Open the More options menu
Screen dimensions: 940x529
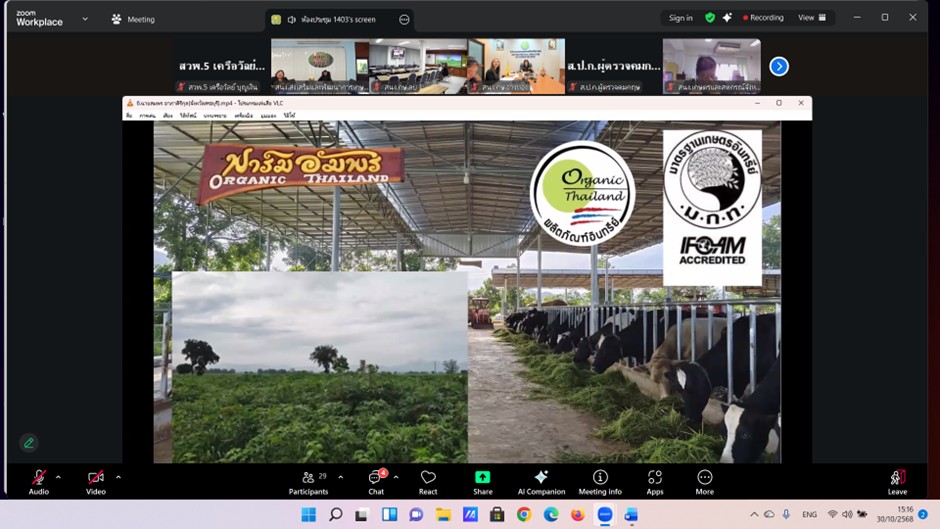click(705, 481)
